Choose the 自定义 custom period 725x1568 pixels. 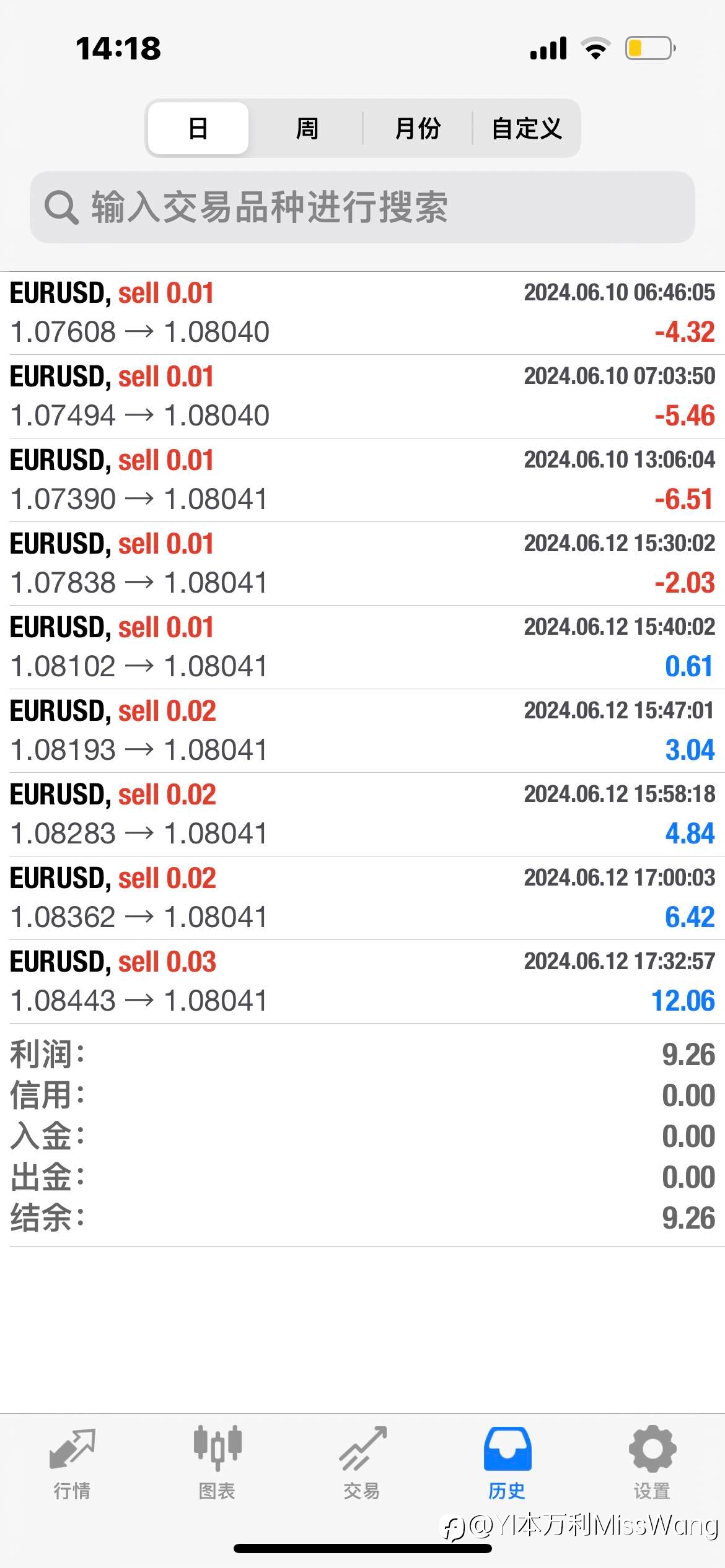[x=526, y=128]
